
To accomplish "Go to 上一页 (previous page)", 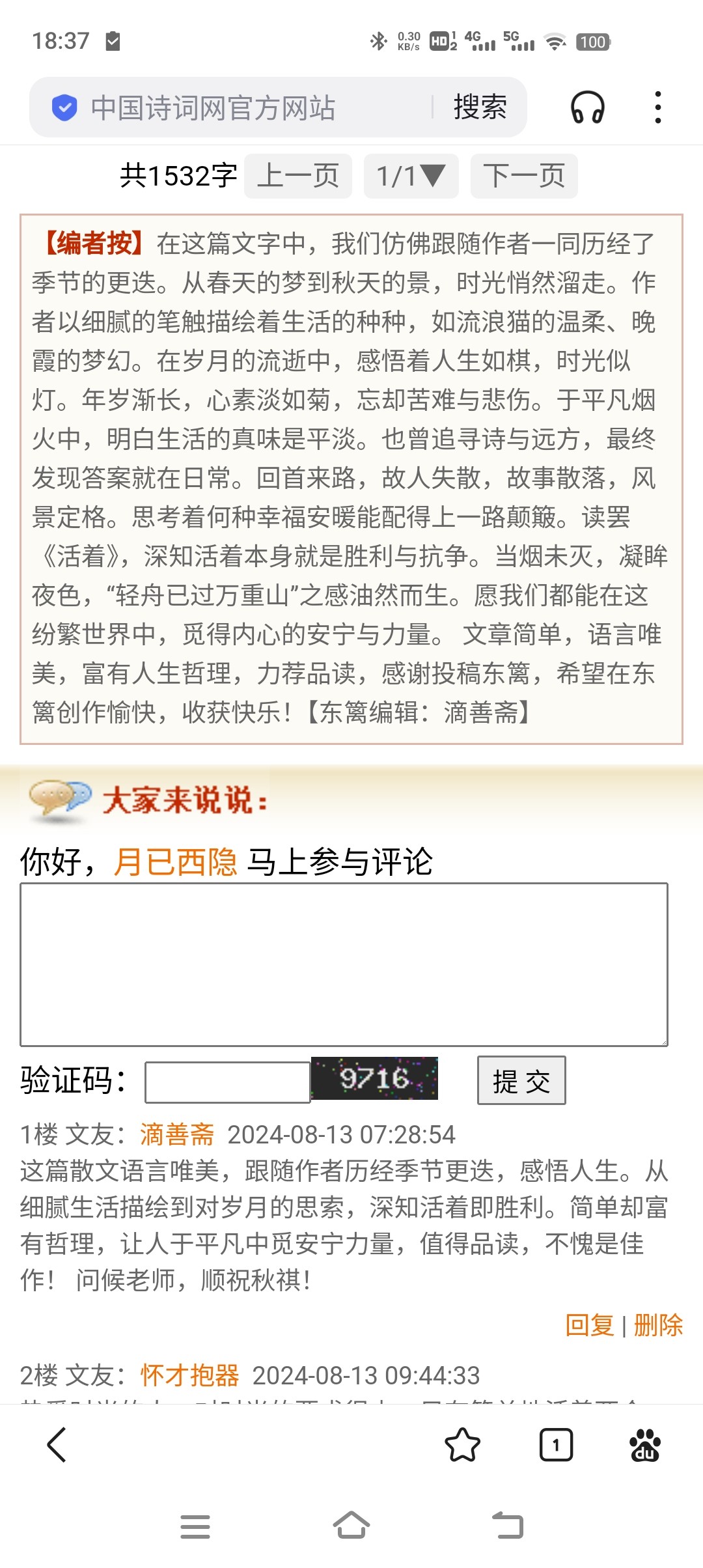I will pos(298,176).
